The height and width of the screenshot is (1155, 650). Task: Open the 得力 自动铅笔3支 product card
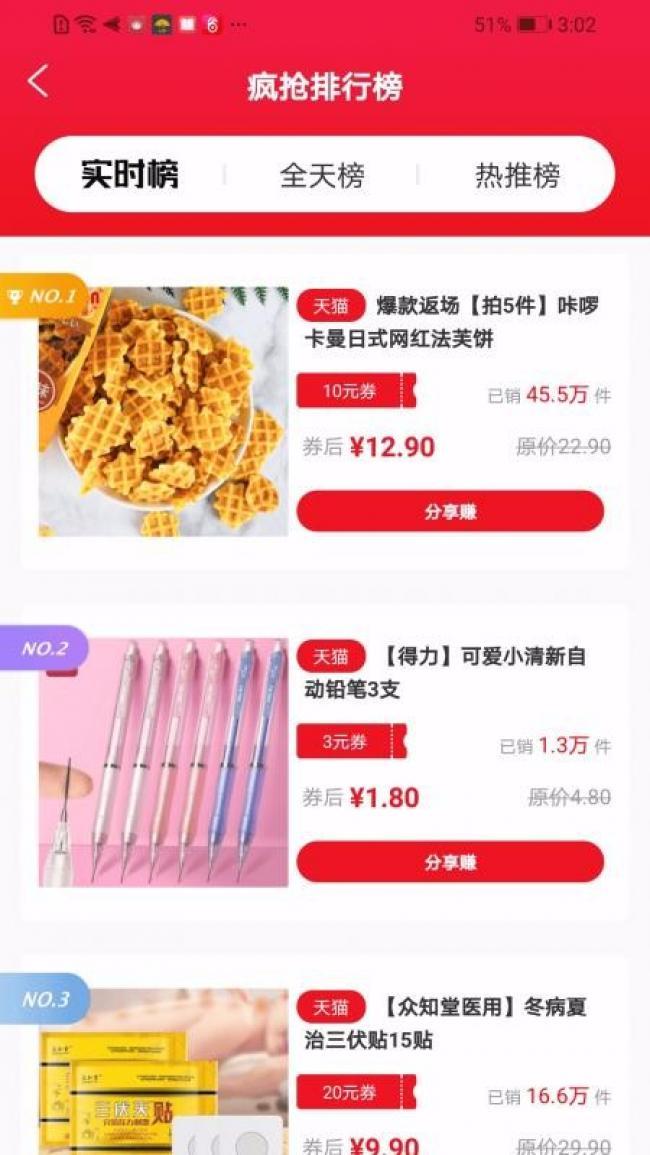point(324,762)
